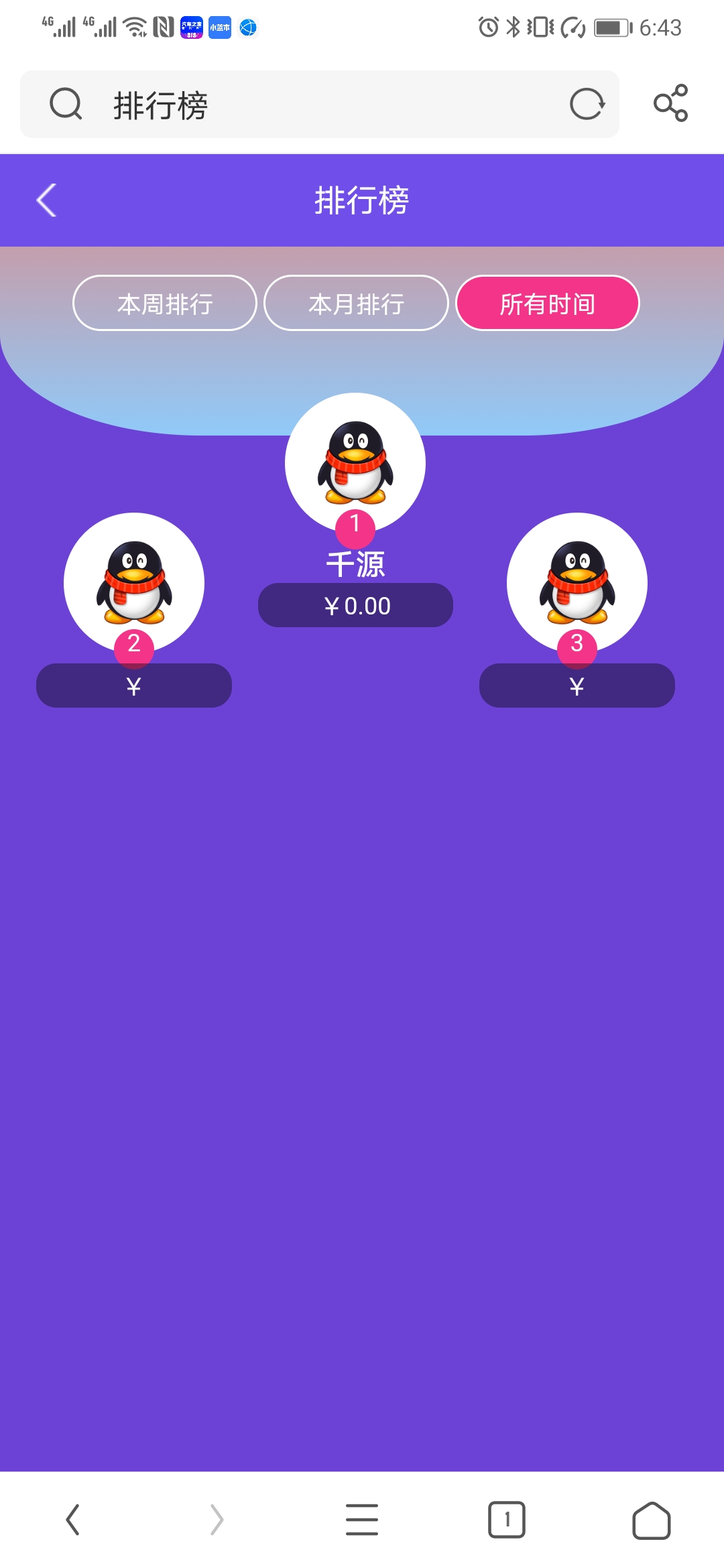The height and width of the screenshot is (1568, 724).
Task: Share this page via the share icon
Action: (x=670, y=103)
